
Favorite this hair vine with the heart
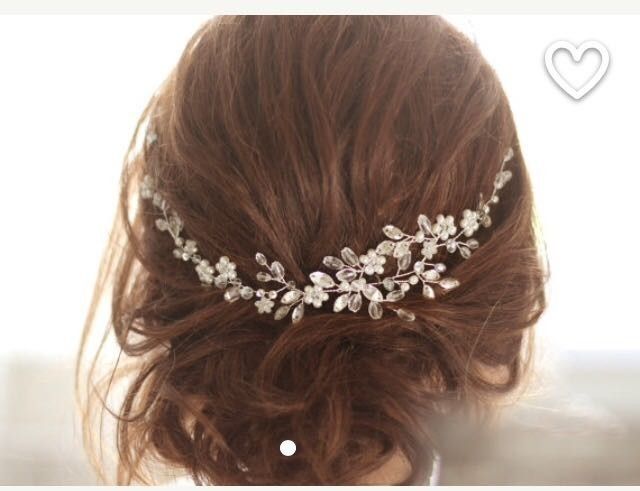coord(577,68)
